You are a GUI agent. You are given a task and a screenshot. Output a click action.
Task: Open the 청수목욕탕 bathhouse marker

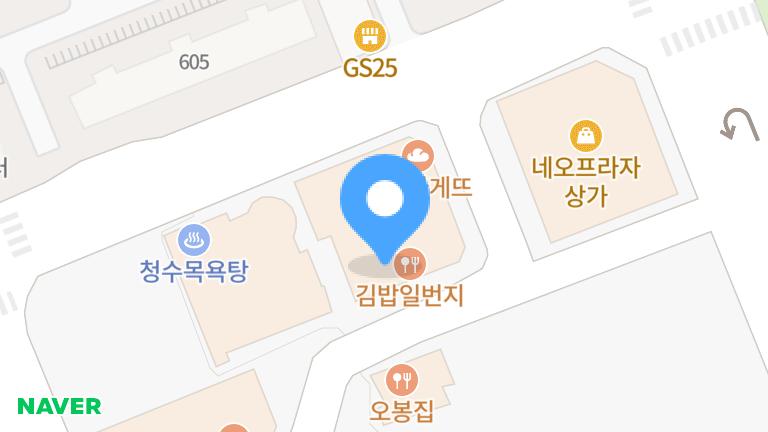click(x=193, y=239)
